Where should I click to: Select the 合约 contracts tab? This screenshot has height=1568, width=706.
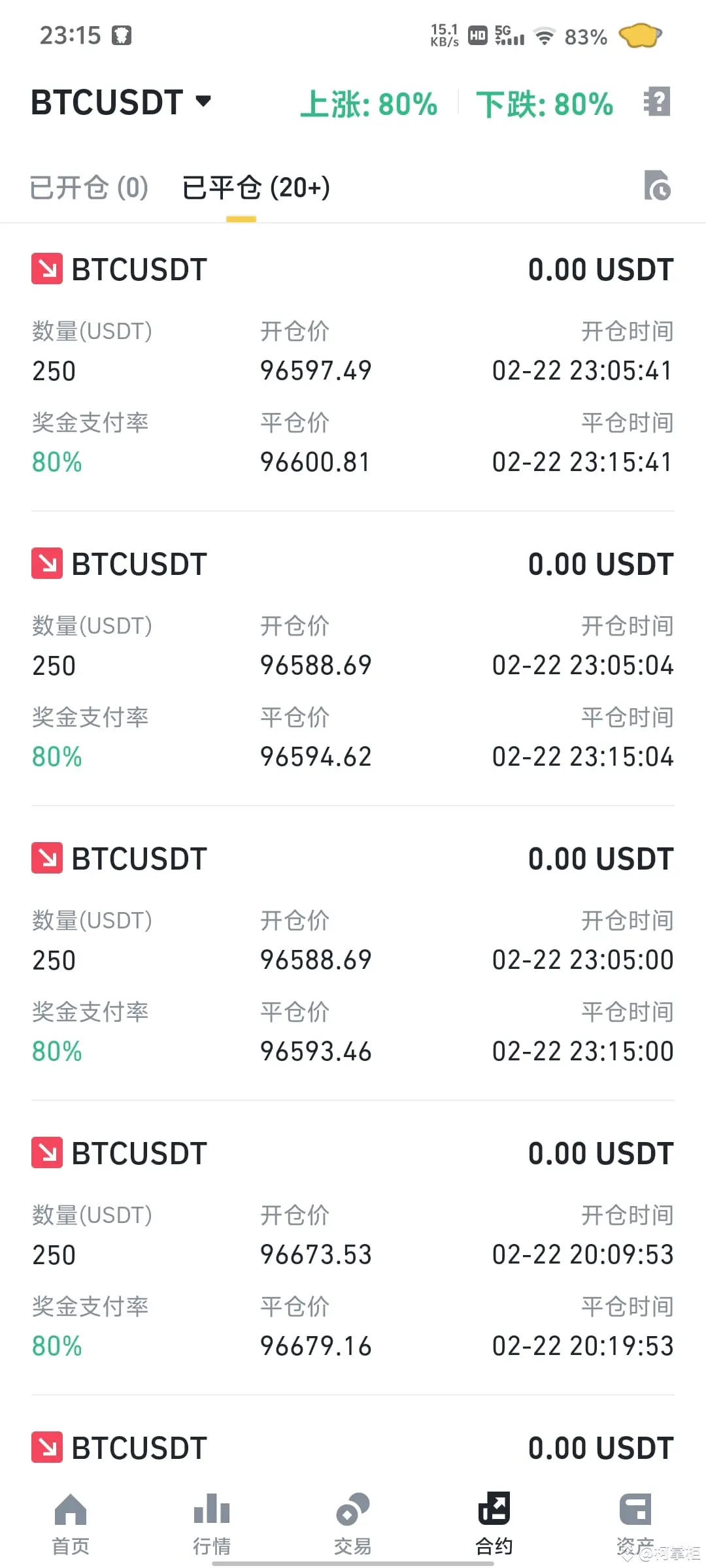point(494,1524)
